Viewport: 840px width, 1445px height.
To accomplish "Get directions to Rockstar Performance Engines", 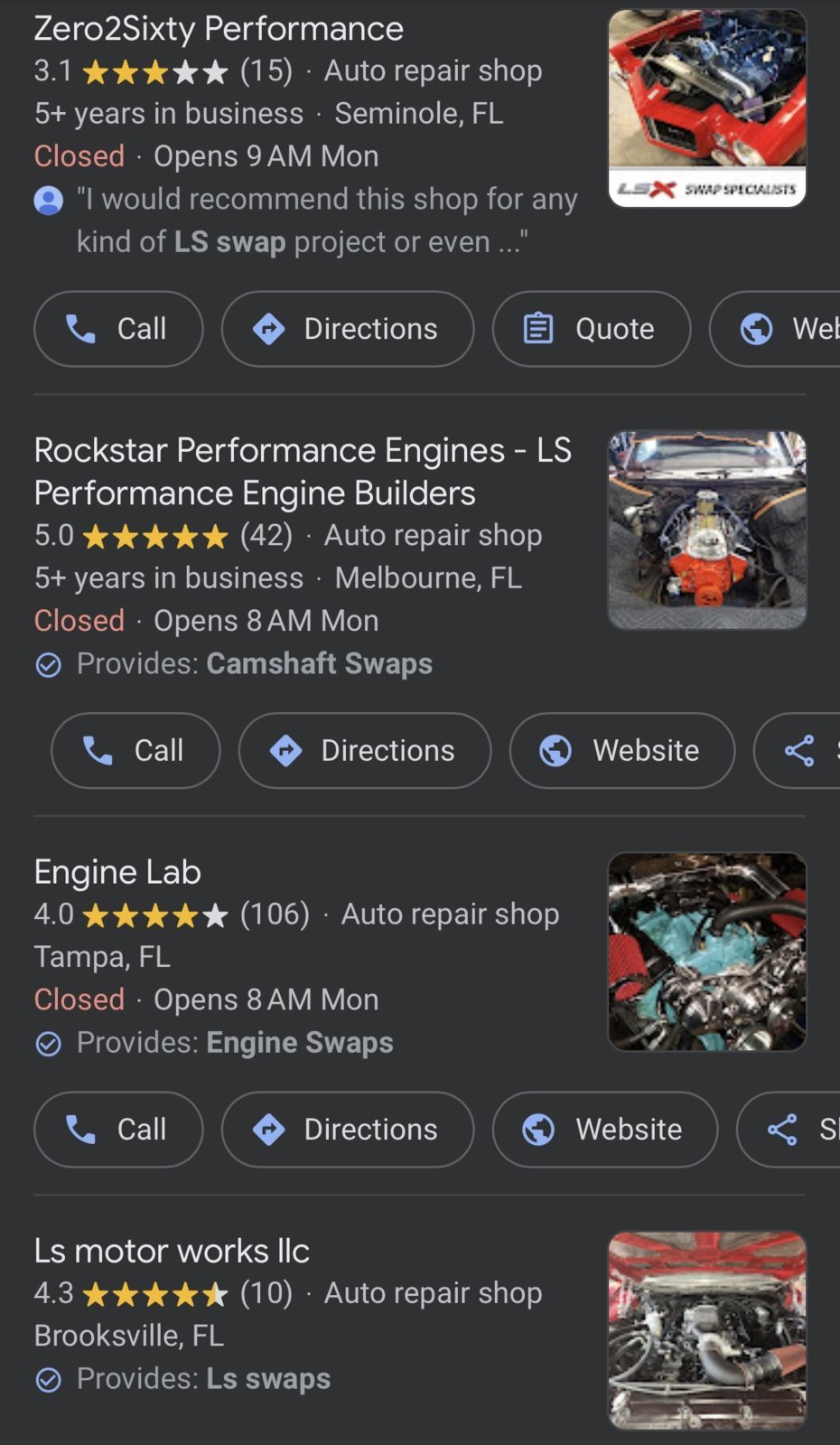I will pos(365,750).
